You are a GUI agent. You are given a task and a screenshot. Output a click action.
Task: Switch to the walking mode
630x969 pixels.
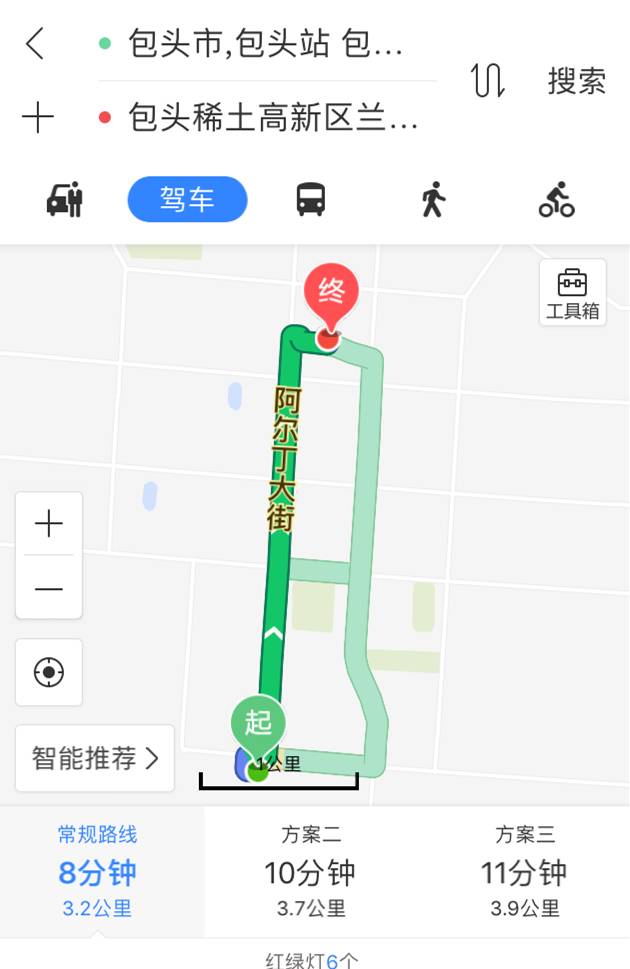pos(433,200)
